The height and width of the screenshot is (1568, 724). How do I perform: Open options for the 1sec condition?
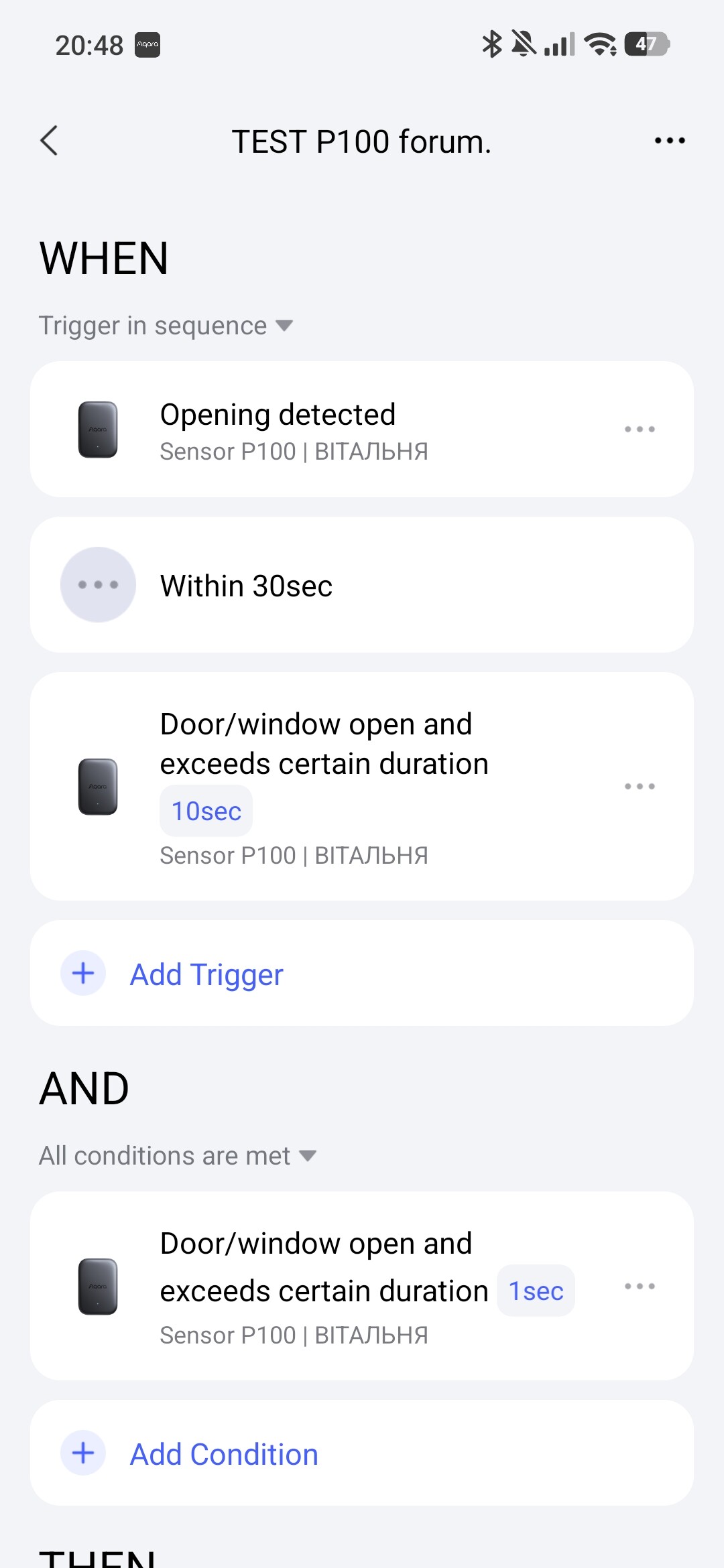(640, 1286)
